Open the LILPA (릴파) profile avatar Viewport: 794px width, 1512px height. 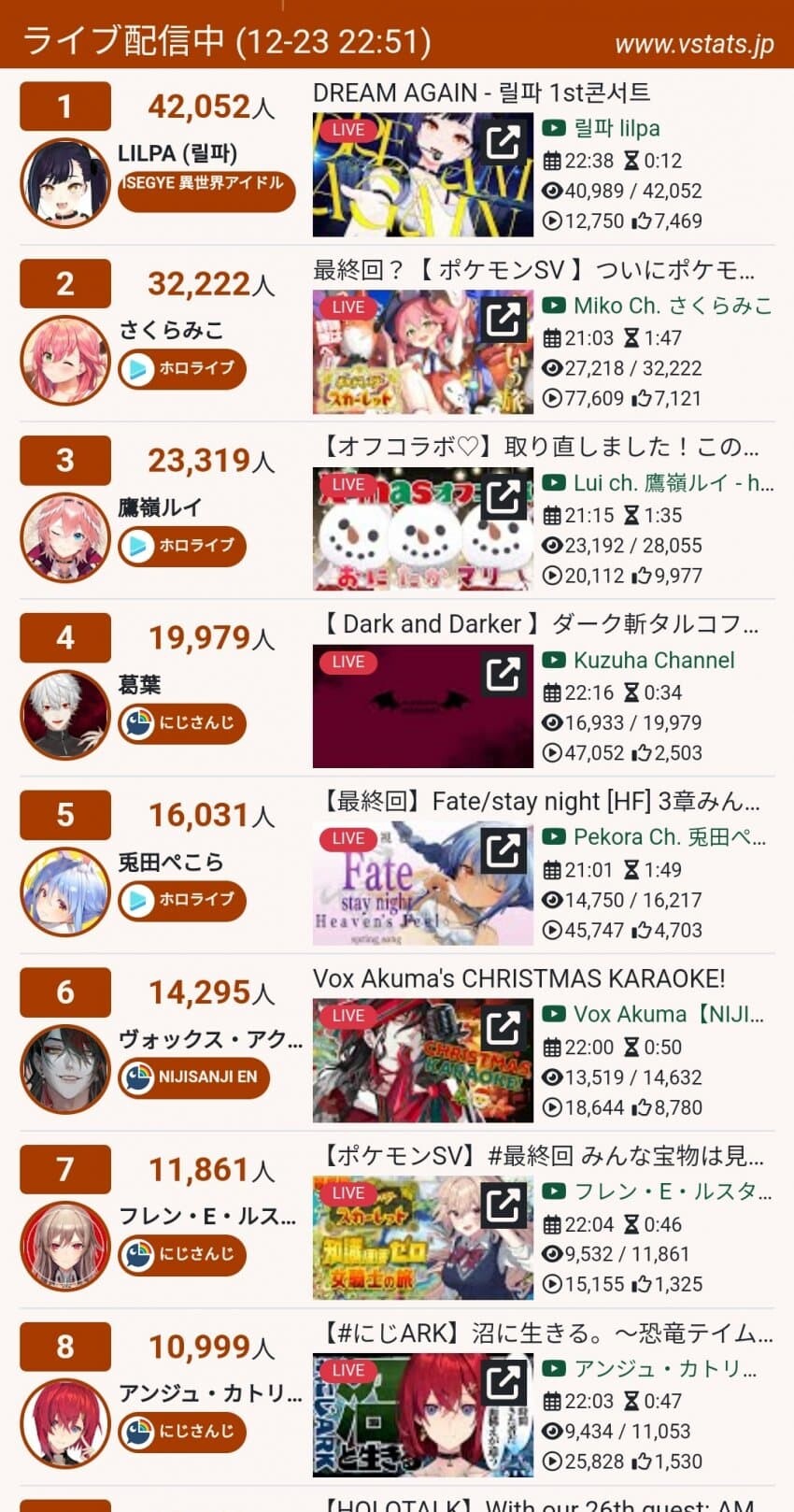click(x=65, y=183)
